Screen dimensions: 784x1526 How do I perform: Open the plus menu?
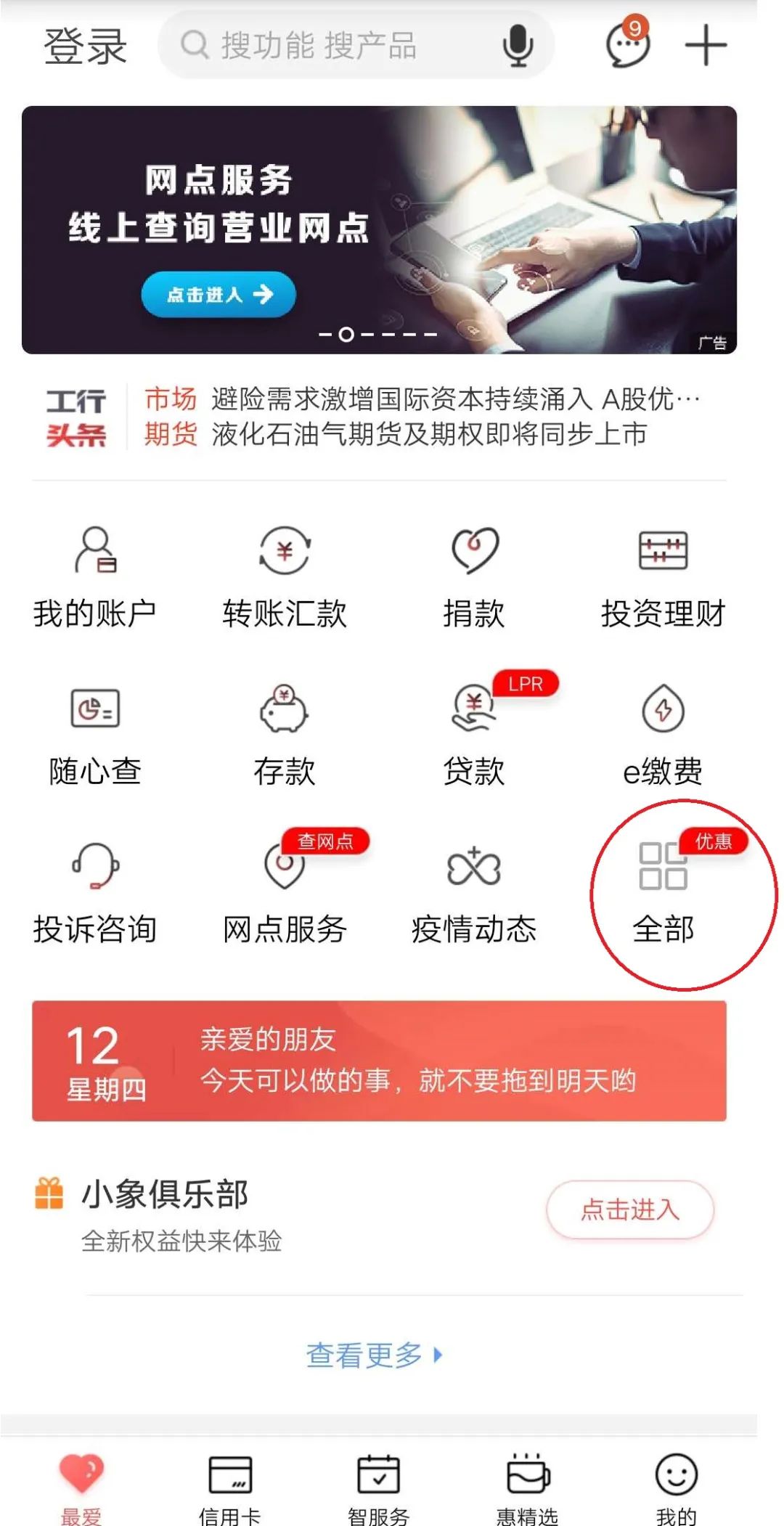click(706, 46)
